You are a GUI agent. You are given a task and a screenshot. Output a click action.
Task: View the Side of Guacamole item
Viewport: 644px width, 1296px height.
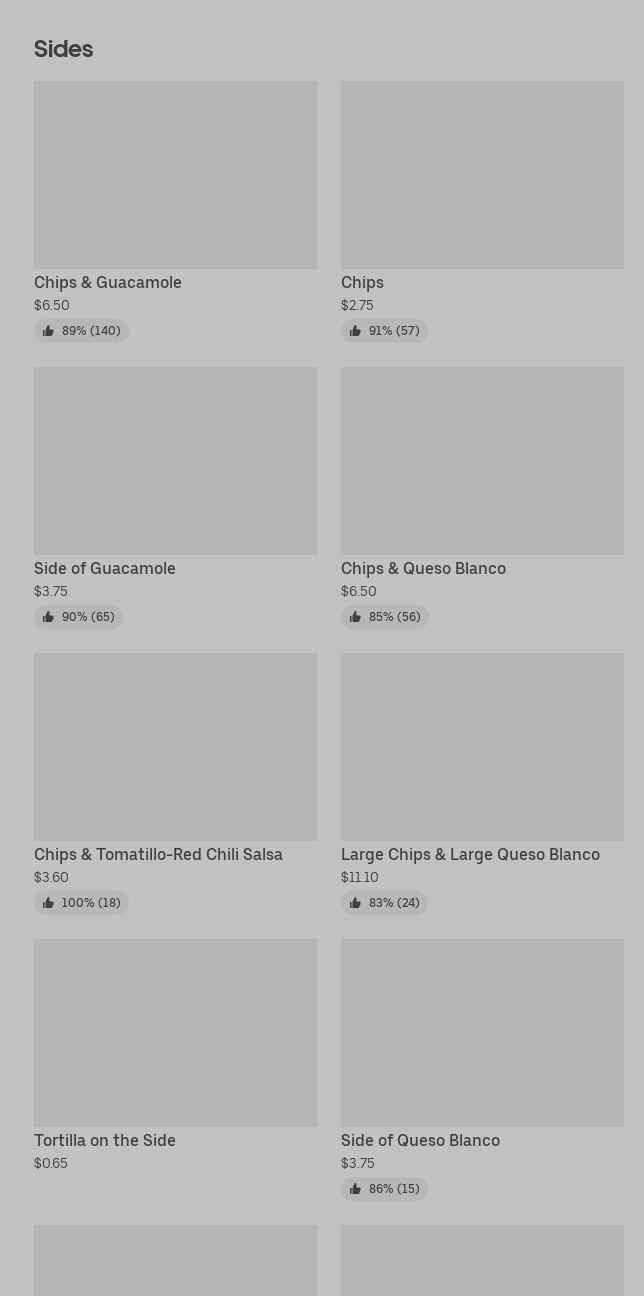pyautogui.click(x=175, y=461)
